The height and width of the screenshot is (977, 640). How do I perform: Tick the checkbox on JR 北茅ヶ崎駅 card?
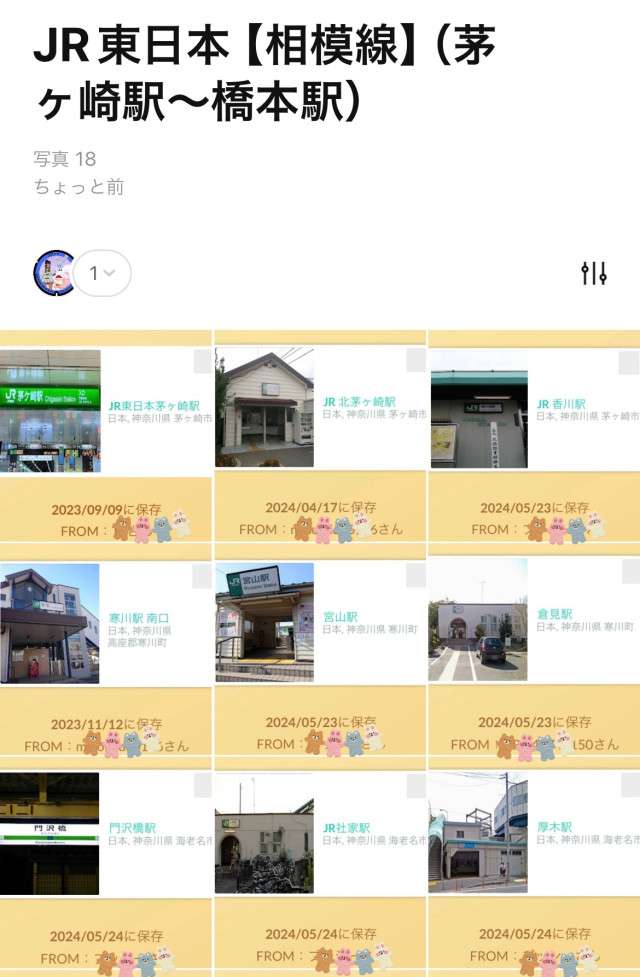point(416,362)
